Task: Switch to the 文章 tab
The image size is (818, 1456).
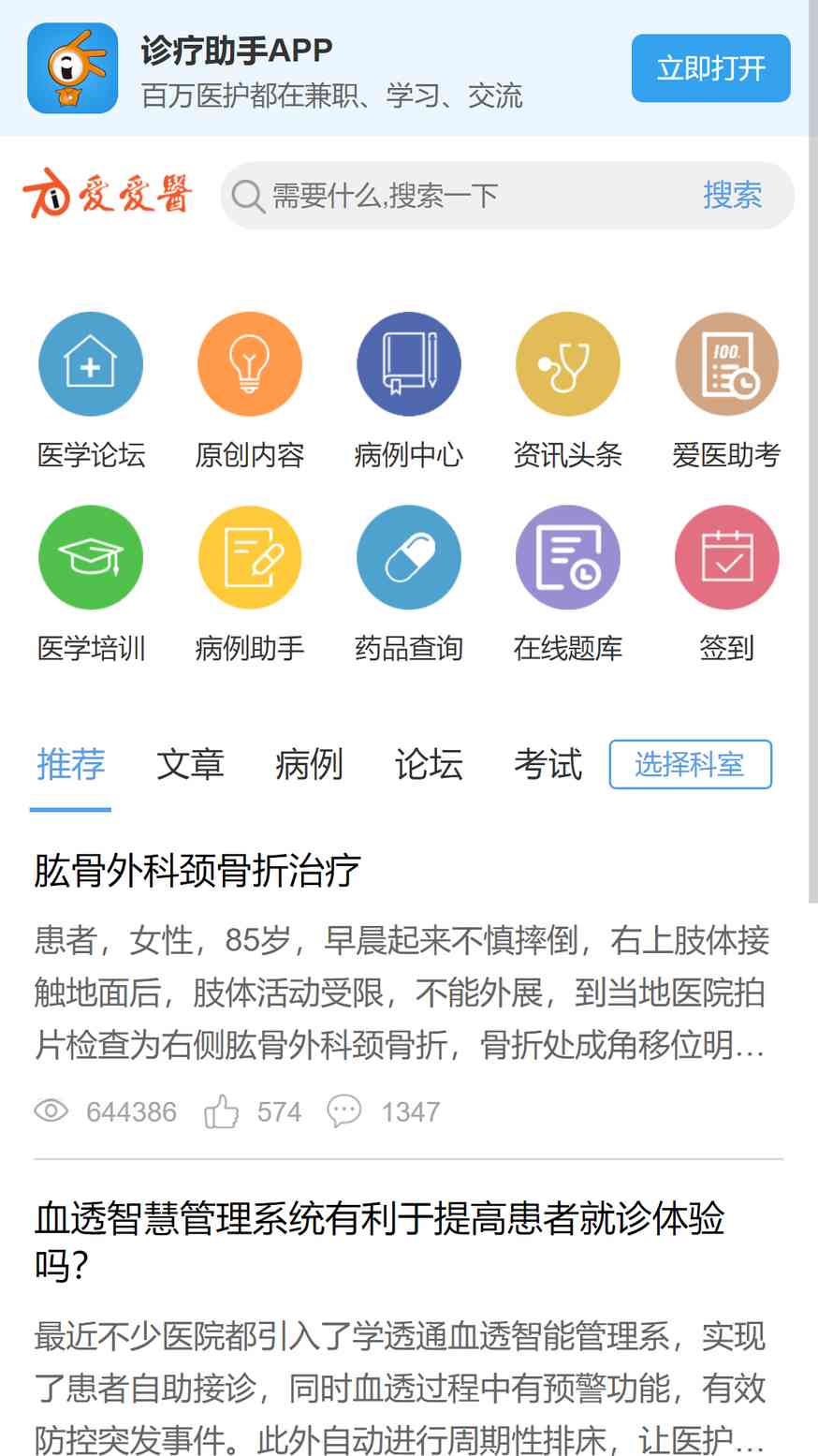Action: pos(190,765)
